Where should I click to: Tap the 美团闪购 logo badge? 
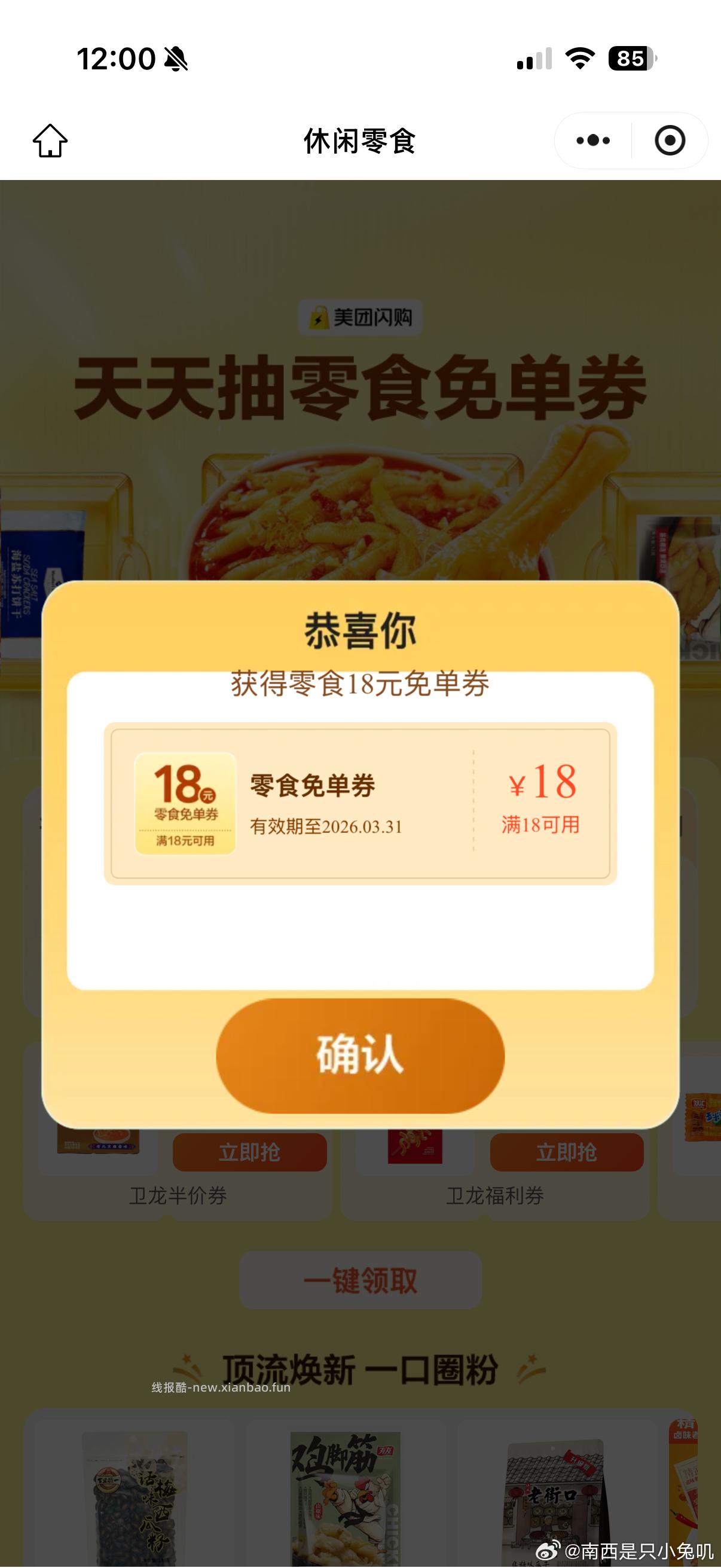pyautogui.click(x=360, y=316)
